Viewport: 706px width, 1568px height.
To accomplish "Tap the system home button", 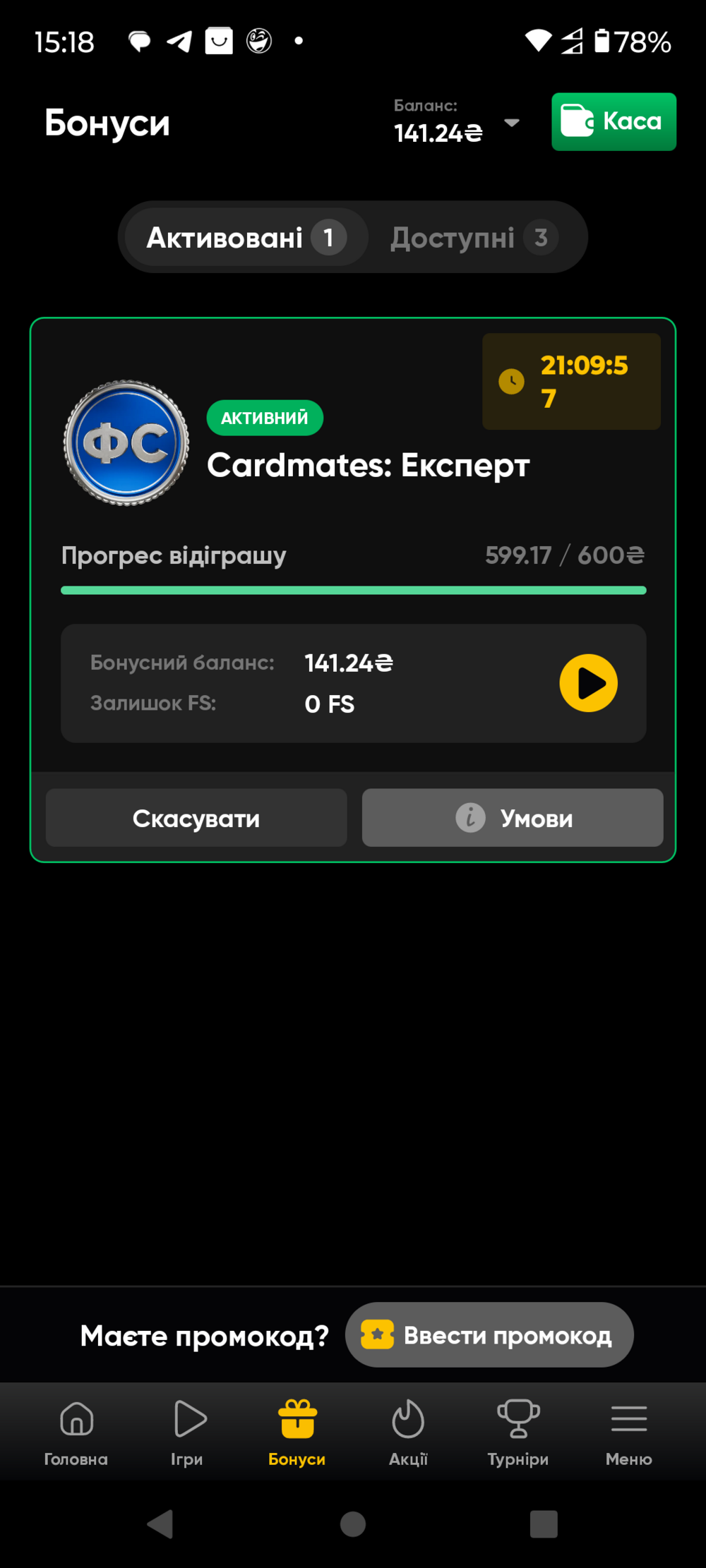I will coord(353,1524).
